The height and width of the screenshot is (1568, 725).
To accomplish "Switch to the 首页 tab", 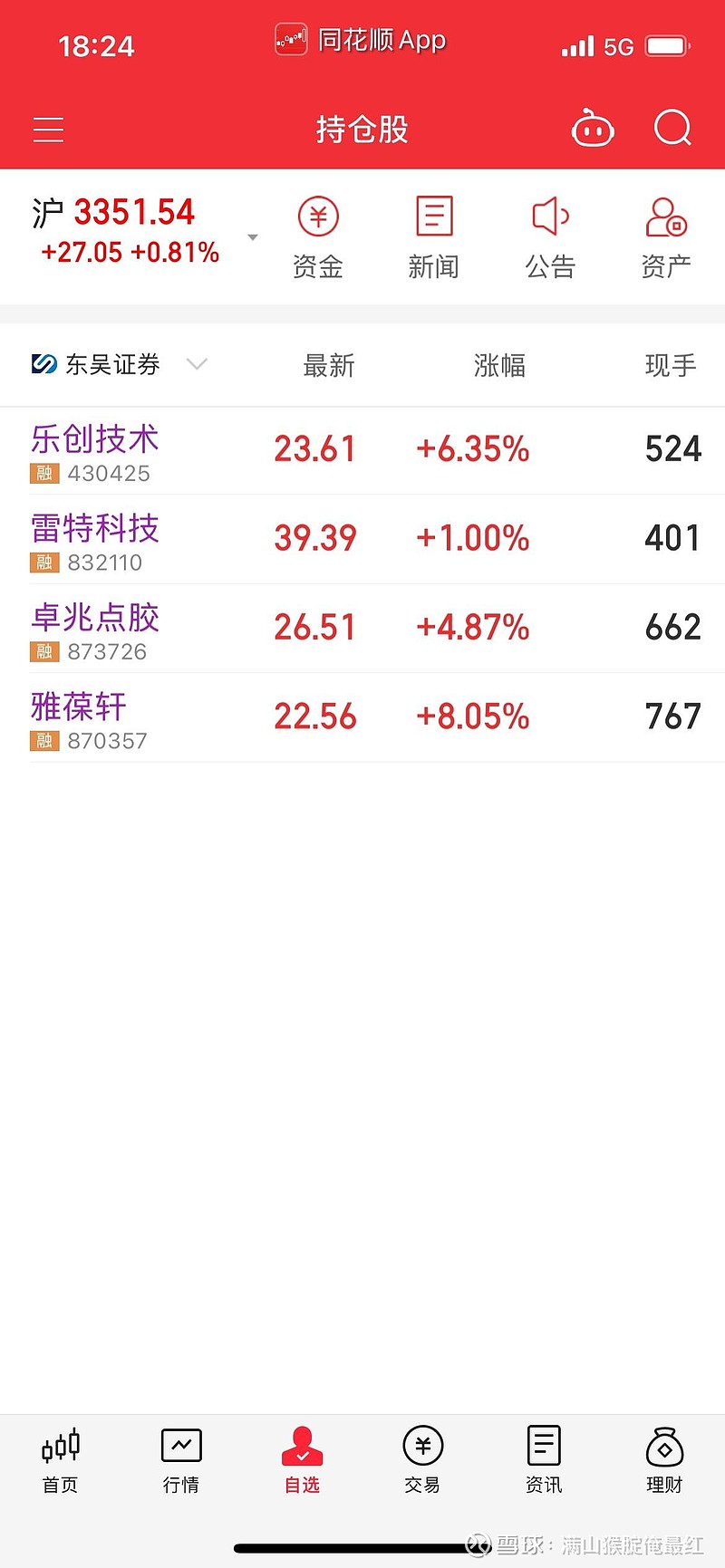I will (x=61, y=1460).
